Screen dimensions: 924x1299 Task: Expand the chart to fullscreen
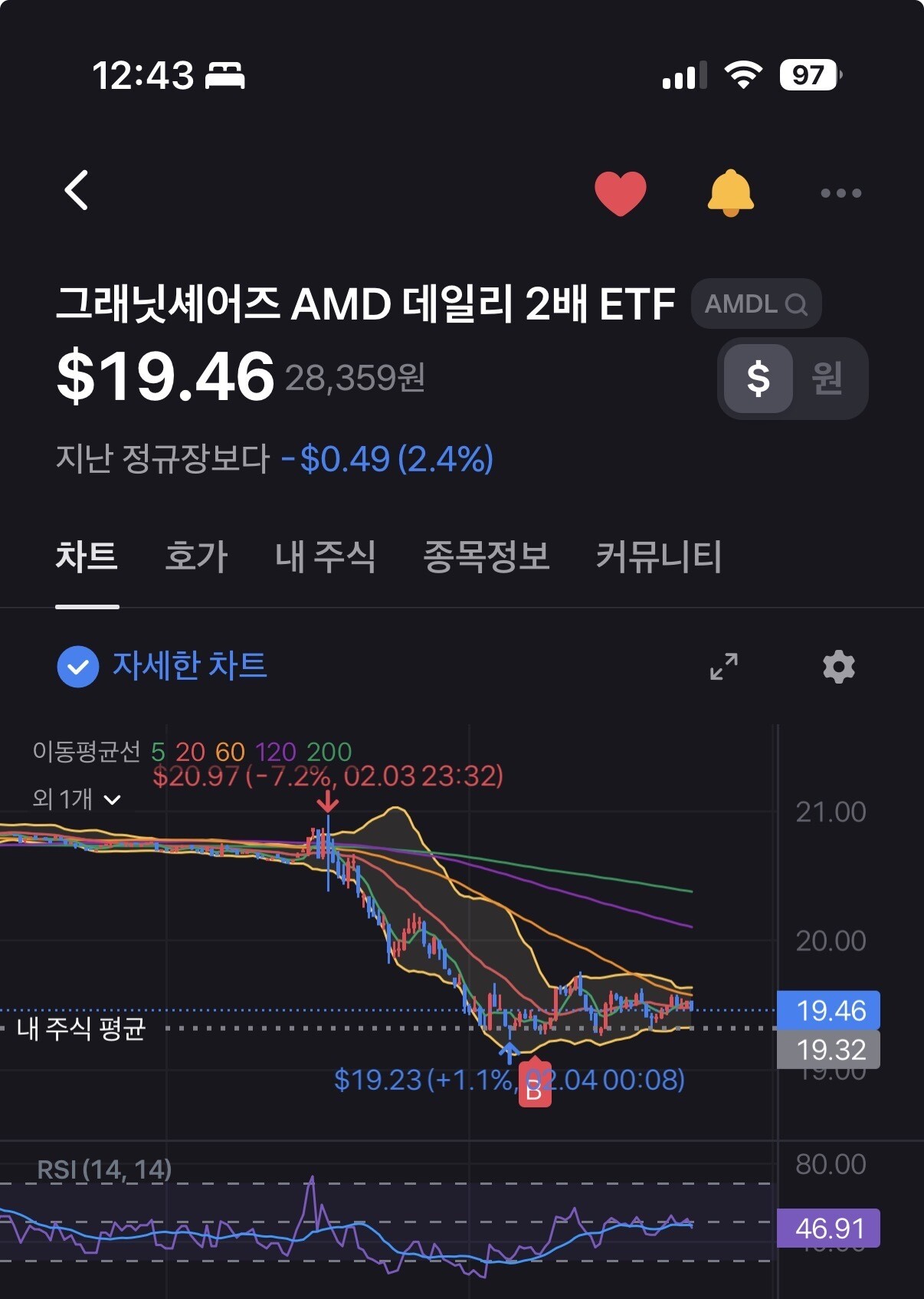tap(723, 667)
